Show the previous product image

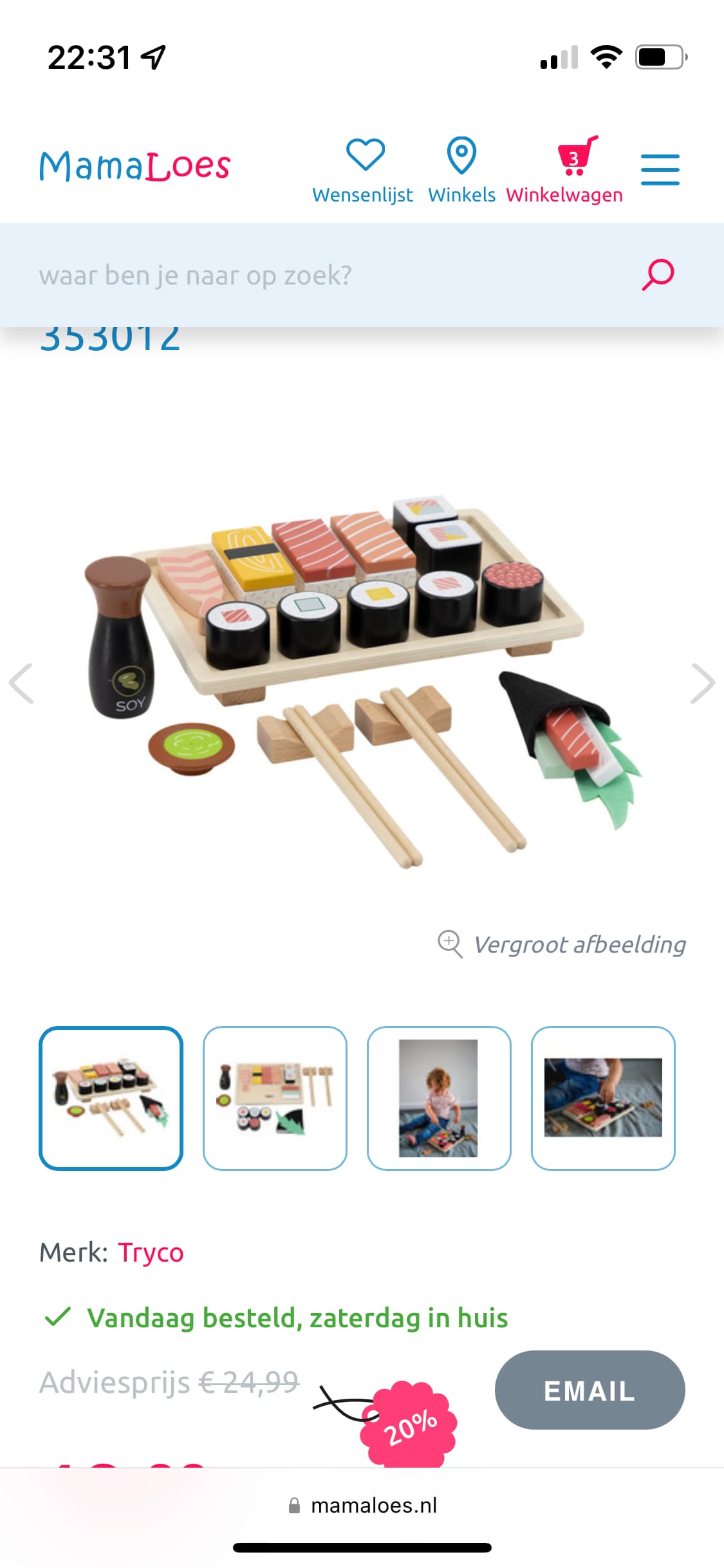pyautogui.click(x=21, y=683)
